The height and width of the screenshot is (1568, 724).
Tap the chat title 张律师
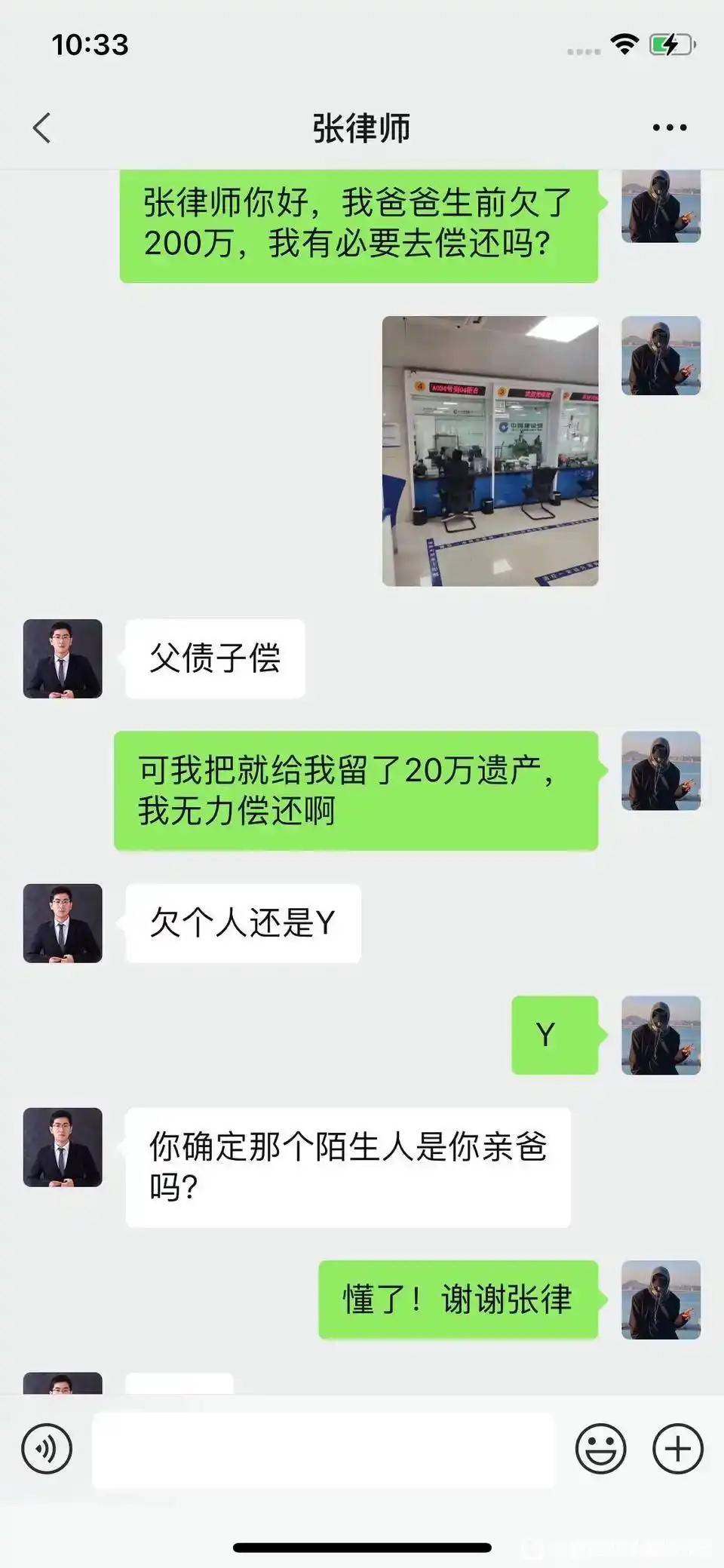pyautogui.click(x=361, y=127)
